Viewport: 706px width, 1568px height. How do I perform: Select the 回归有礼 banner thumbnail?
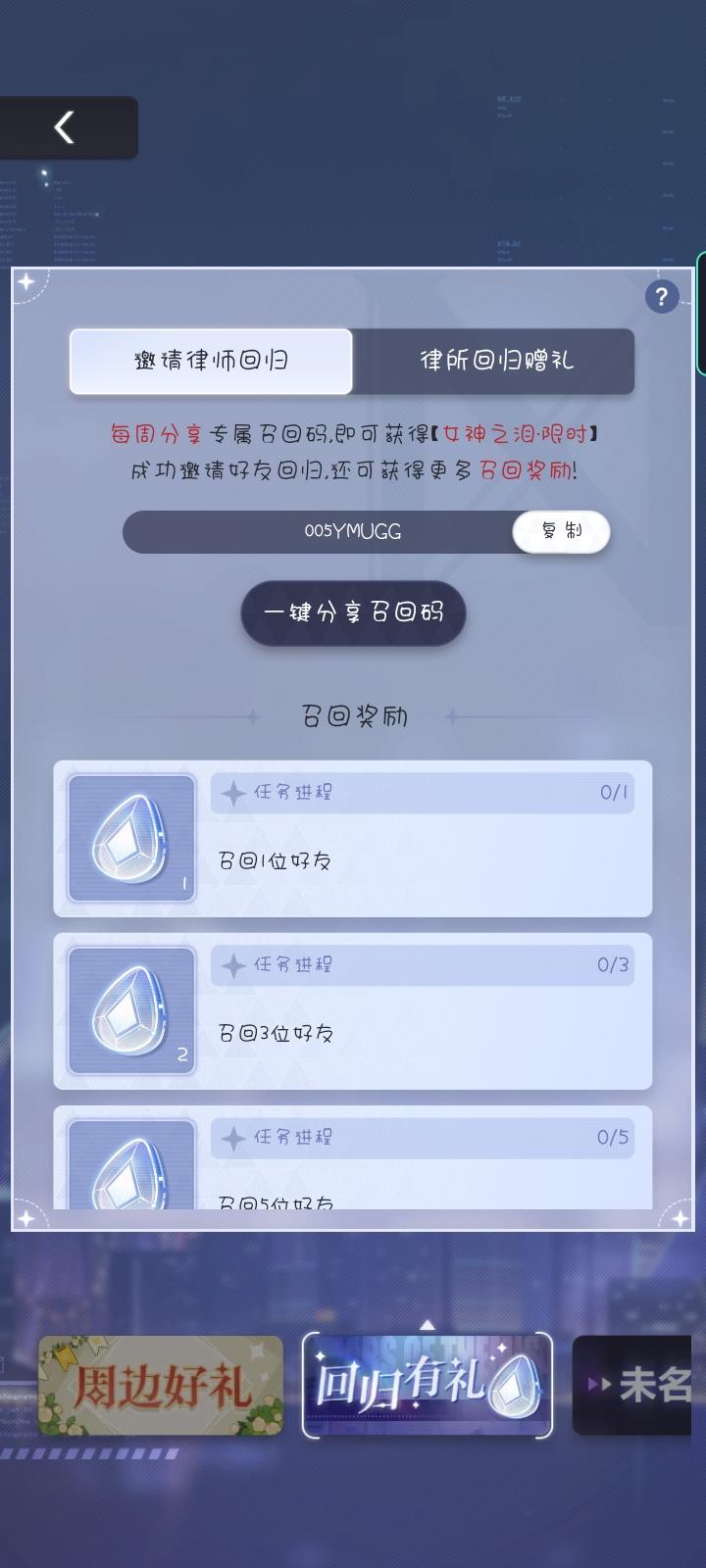[427, 1385]
